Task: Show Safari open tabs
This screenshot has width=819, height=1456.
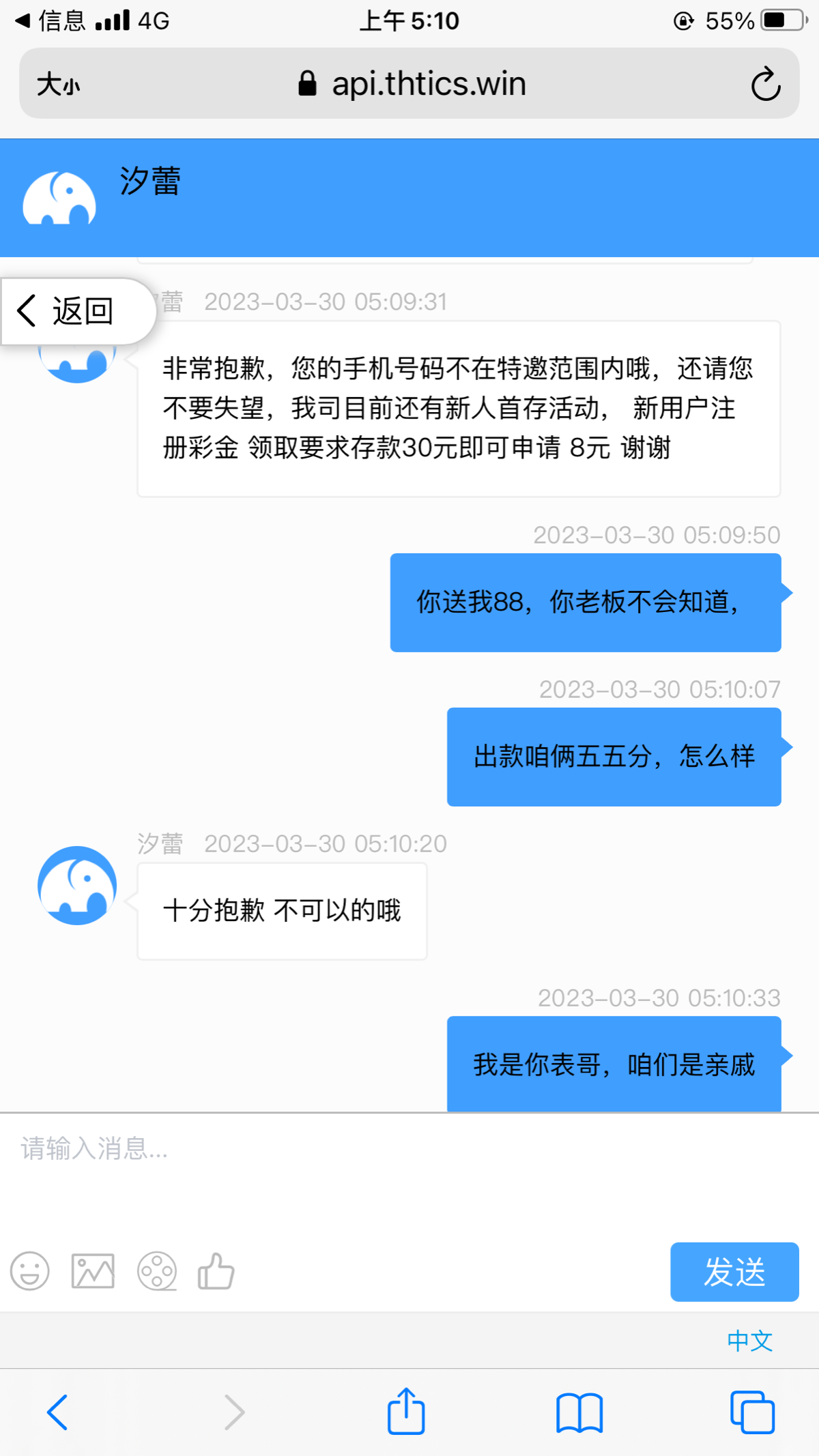Action: [x=752, y=1412]
